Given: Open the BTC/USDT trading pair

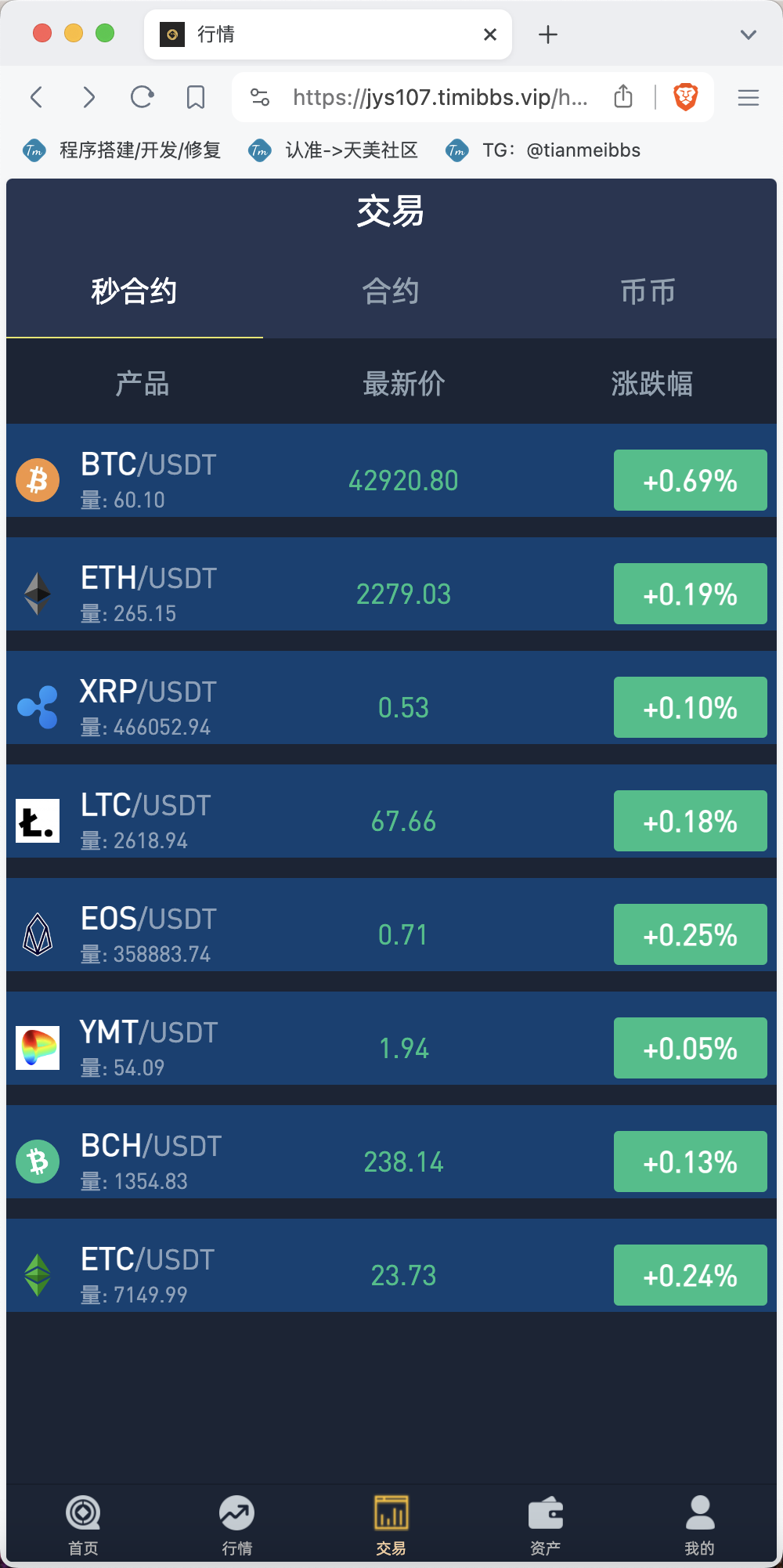Looking at the screenshot, I should pos(391,480).
